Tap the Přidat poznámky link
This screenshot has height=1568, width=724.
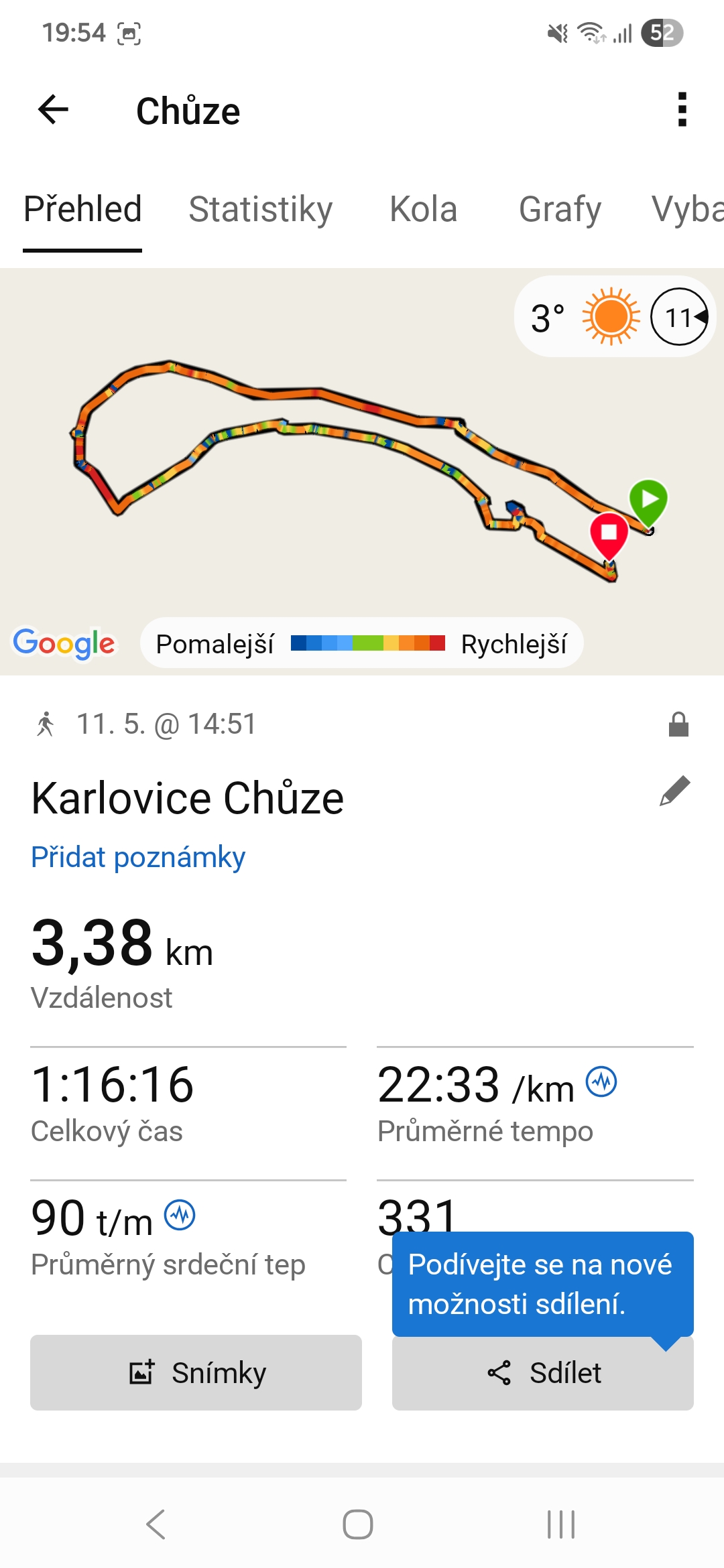pos(138,857)
